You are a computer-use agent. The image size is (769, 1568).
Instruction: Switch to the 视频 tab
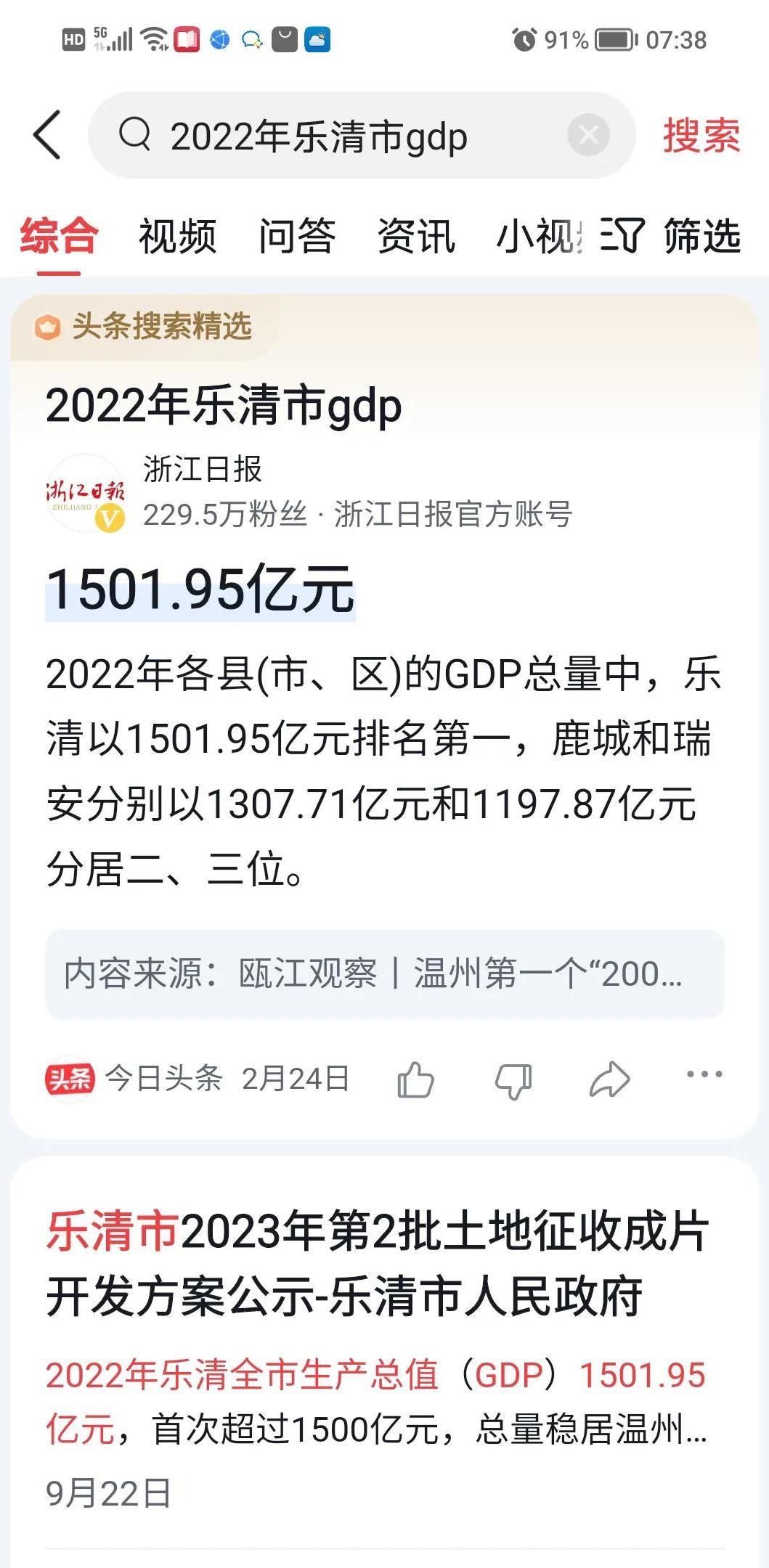pos(177,236)
